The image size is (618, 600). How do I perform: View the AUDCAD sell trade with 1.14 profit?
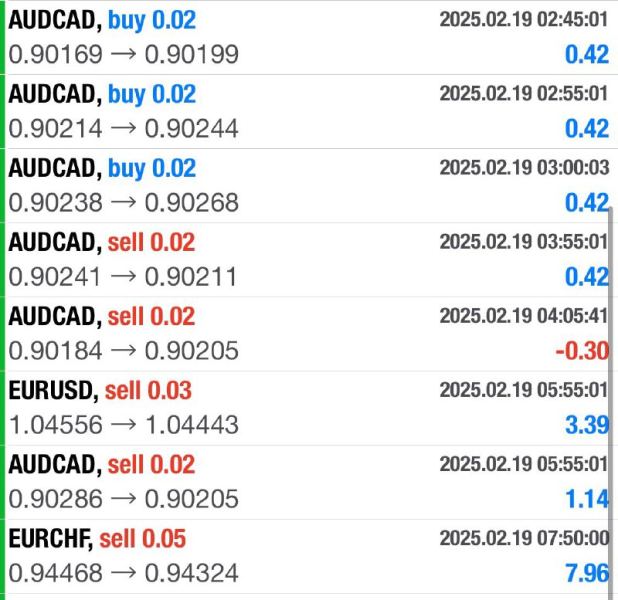(x=308, y=481)
